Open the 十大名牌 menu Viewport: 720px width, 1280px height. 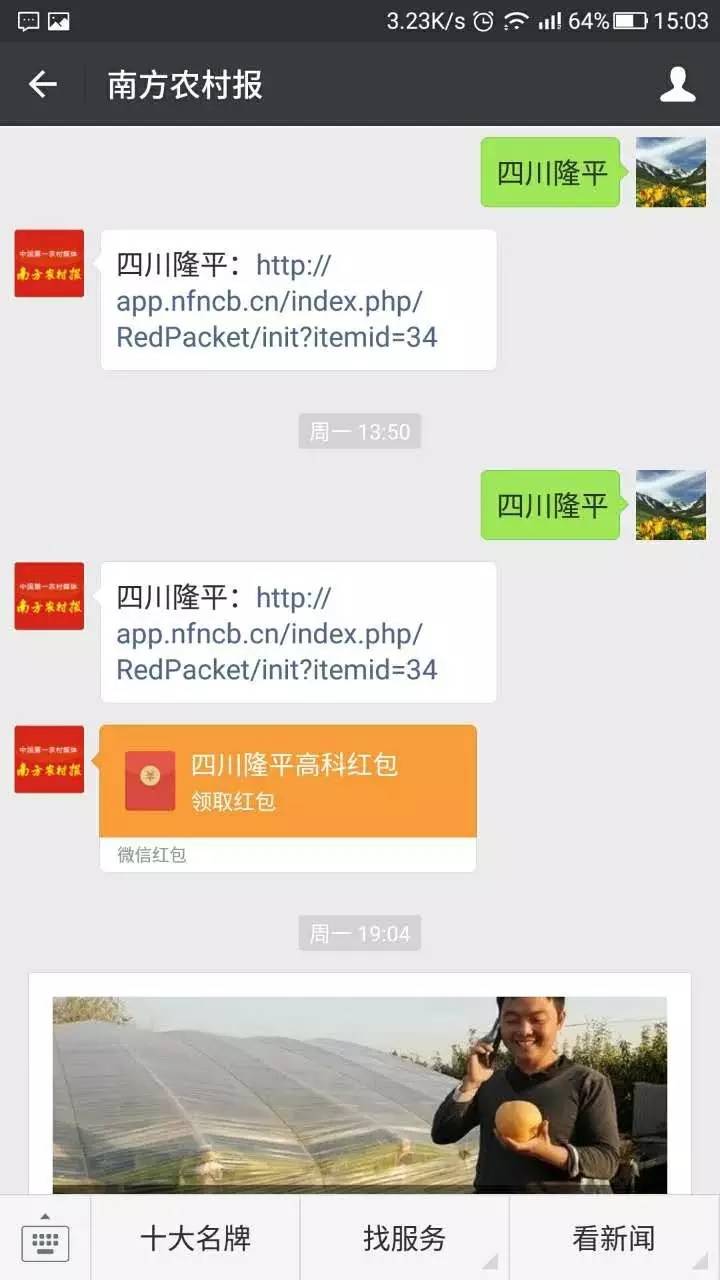[x=195, y=1239]
